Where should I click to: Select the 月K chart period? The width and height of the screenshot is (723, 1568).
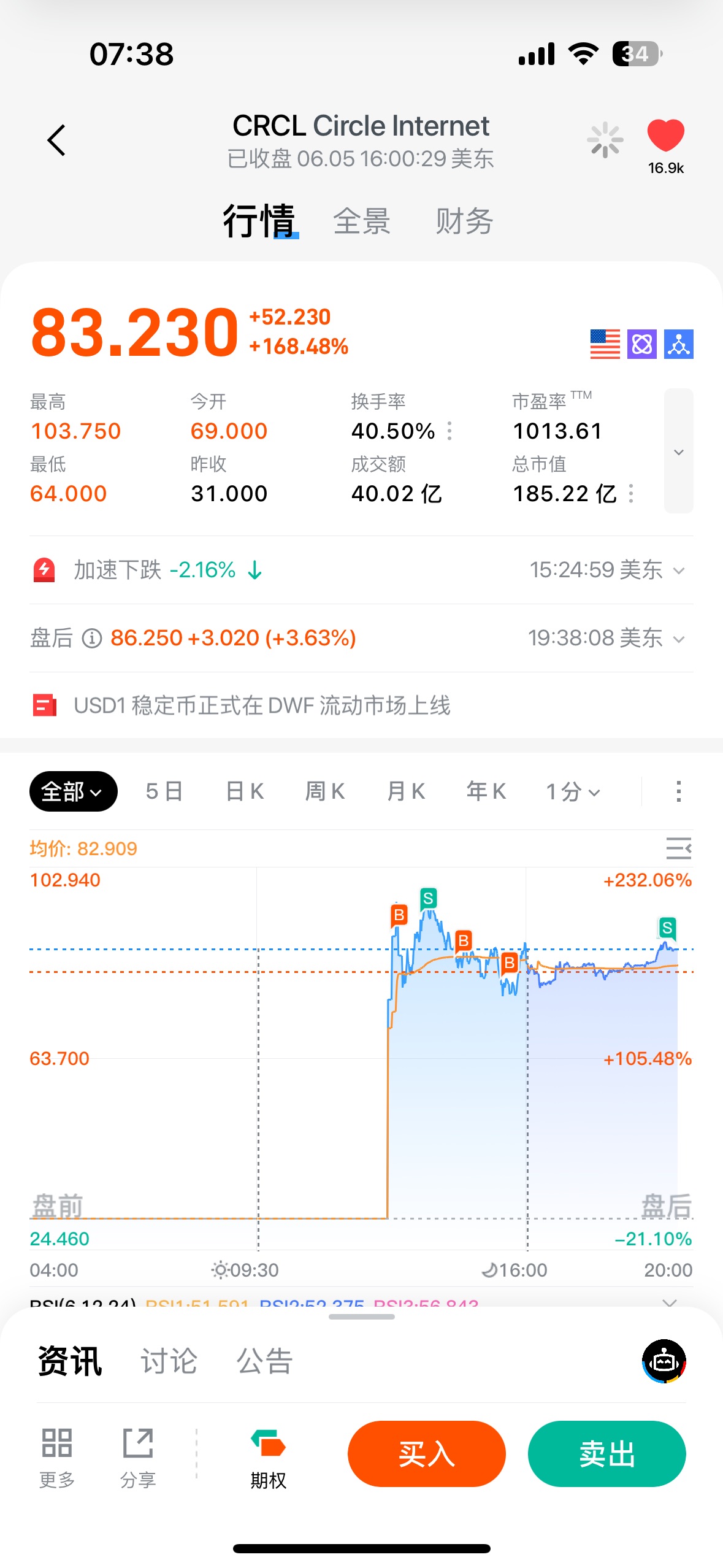[406, 791]
